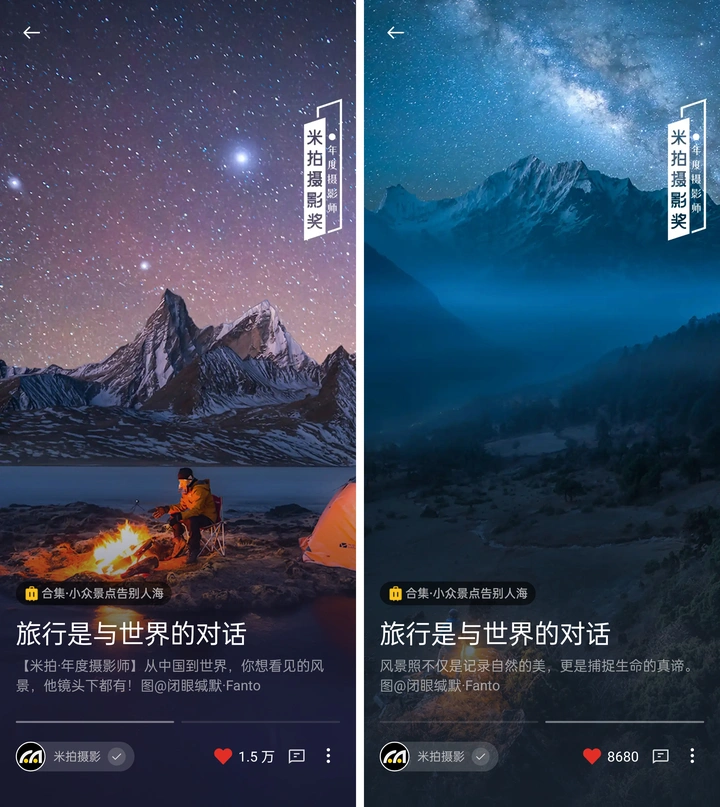The width and height of the screenshot is (720, 807).
Task: Open comments beside the 1.5万 like count
Action: (x=296, y=756)
